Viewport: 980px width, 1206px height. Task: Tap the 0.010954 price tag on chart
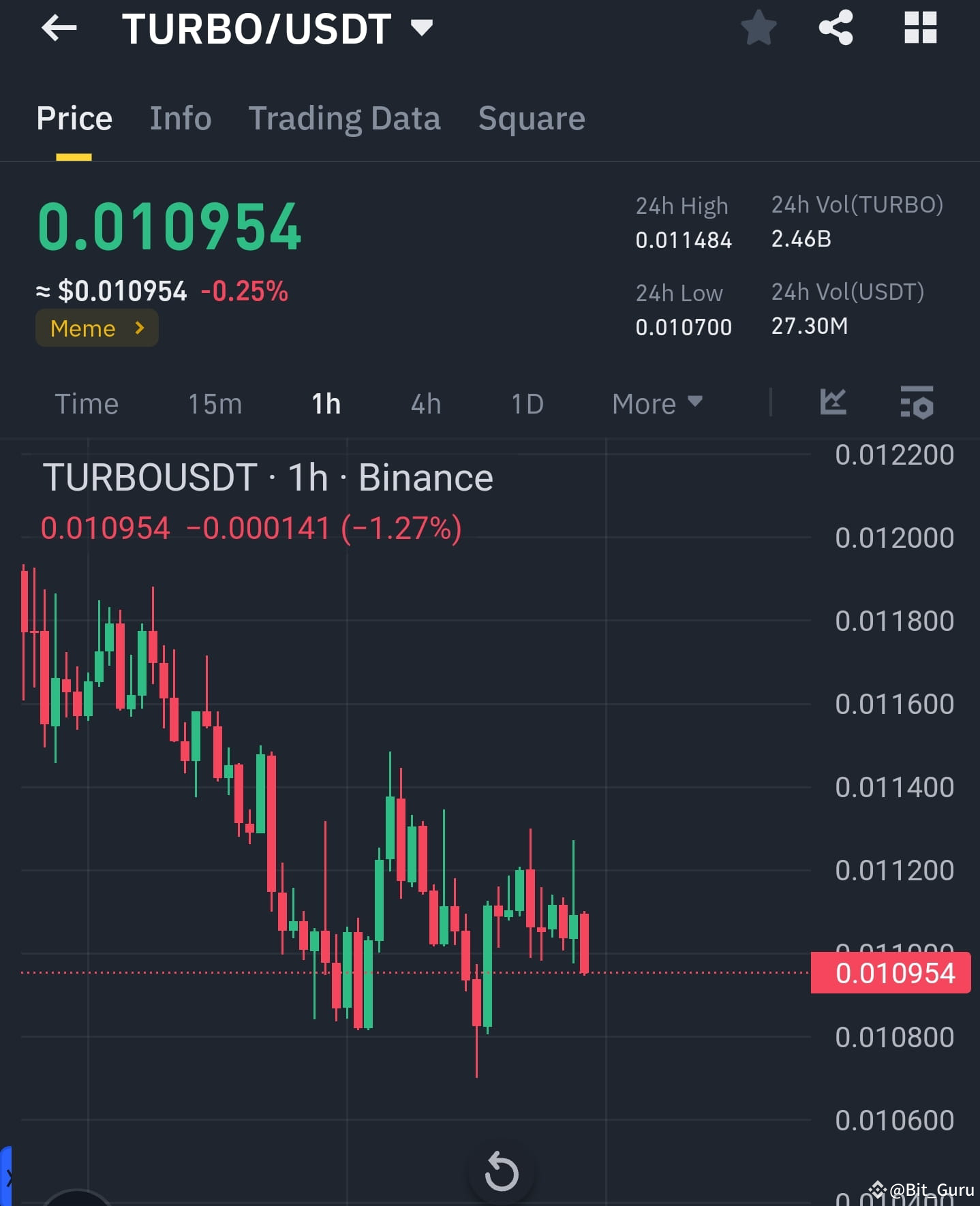click(x=891, y=973)
